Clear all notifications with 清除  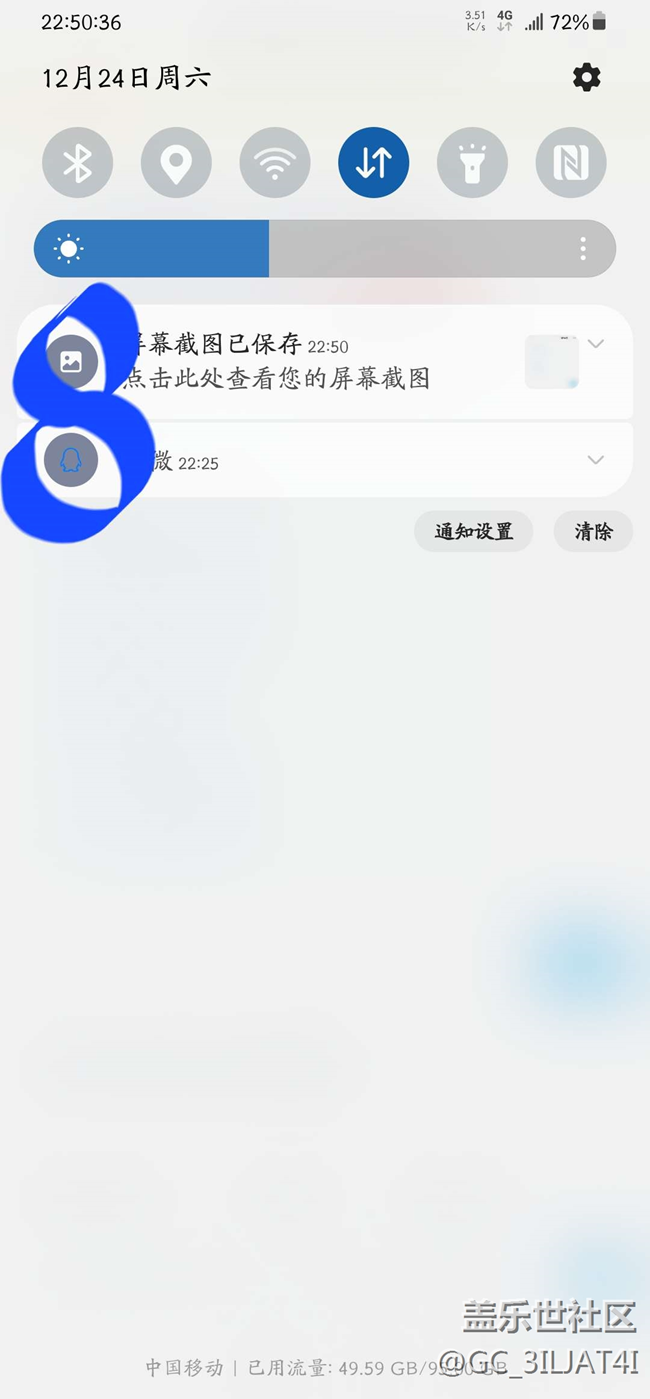coord(593,532)
